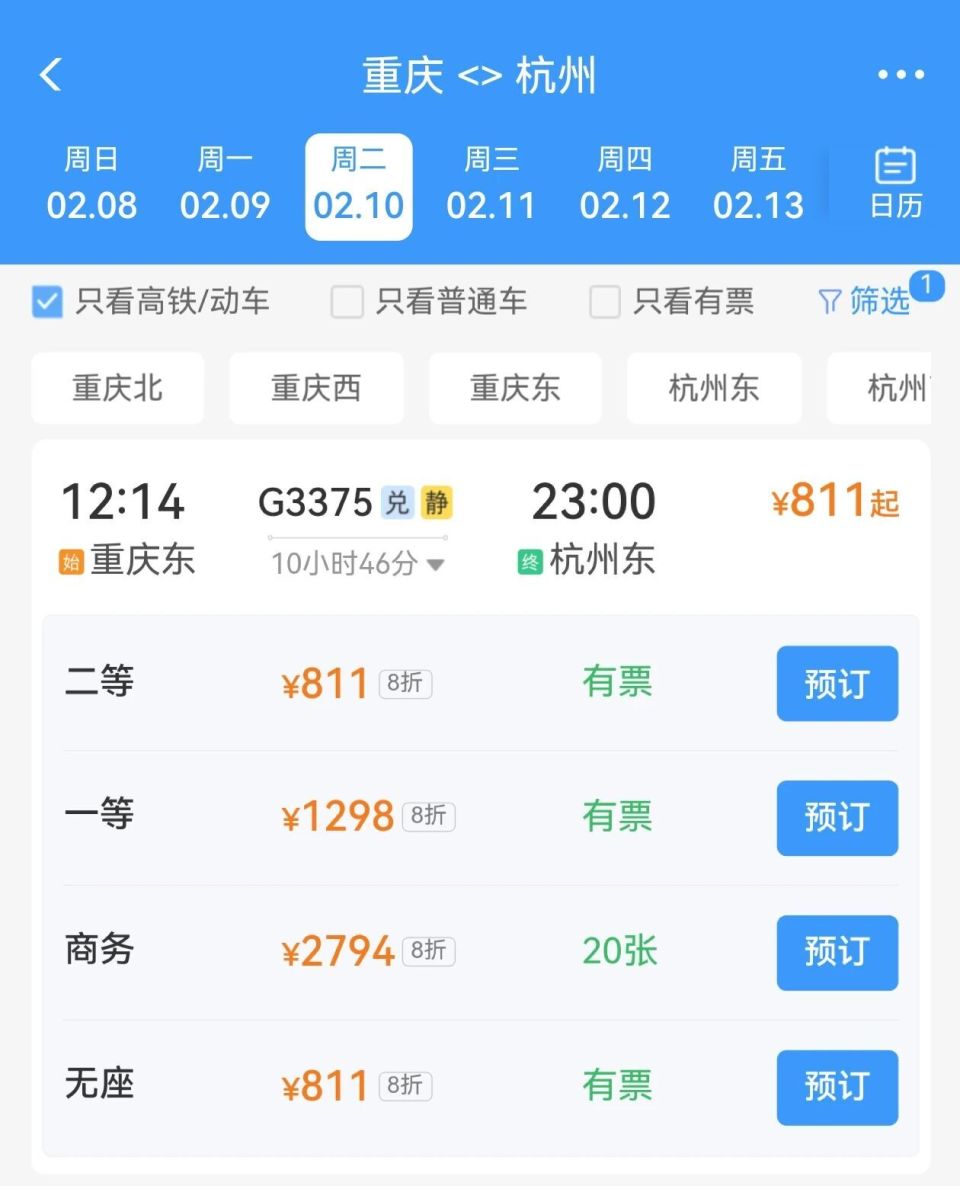
Task: Click the back arrow to return
Action: 51,74
